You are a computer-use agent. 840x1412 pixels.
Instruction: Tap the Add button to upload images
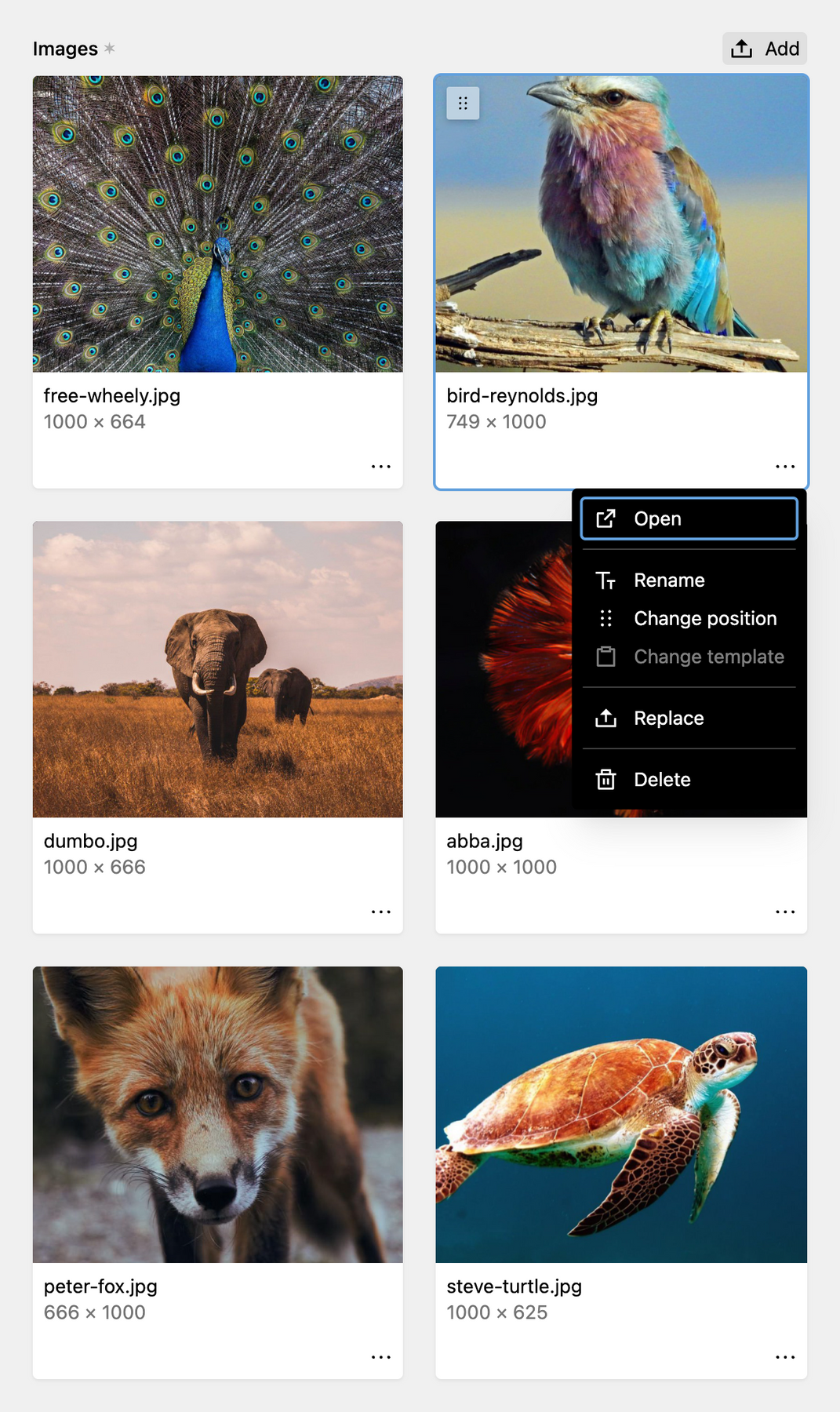pos(765,49)
